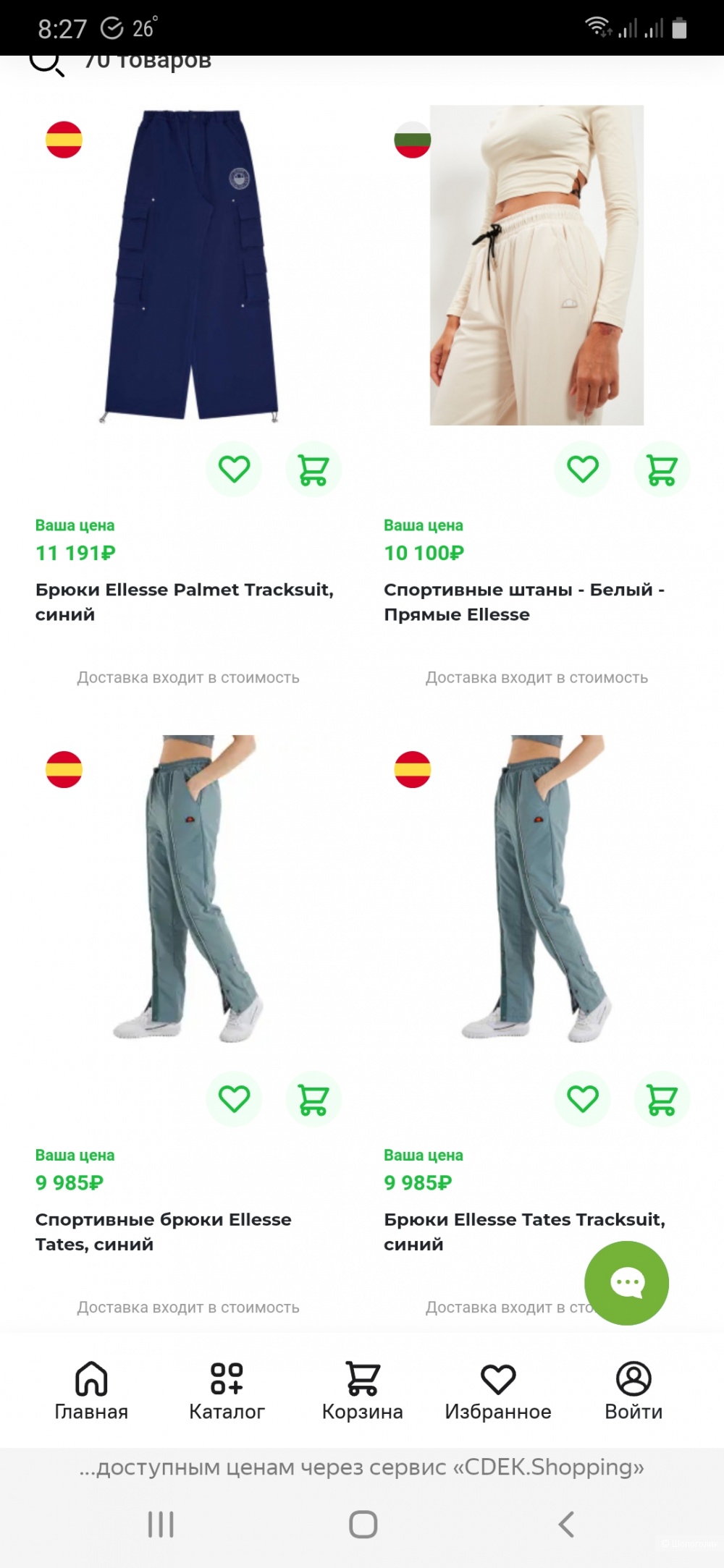Viewport: 724px width, 1568px height.
Task: Open the blue Ellesse Palmet Tracksuit product card
Action: pyautogui.click(x=190, y=266)
